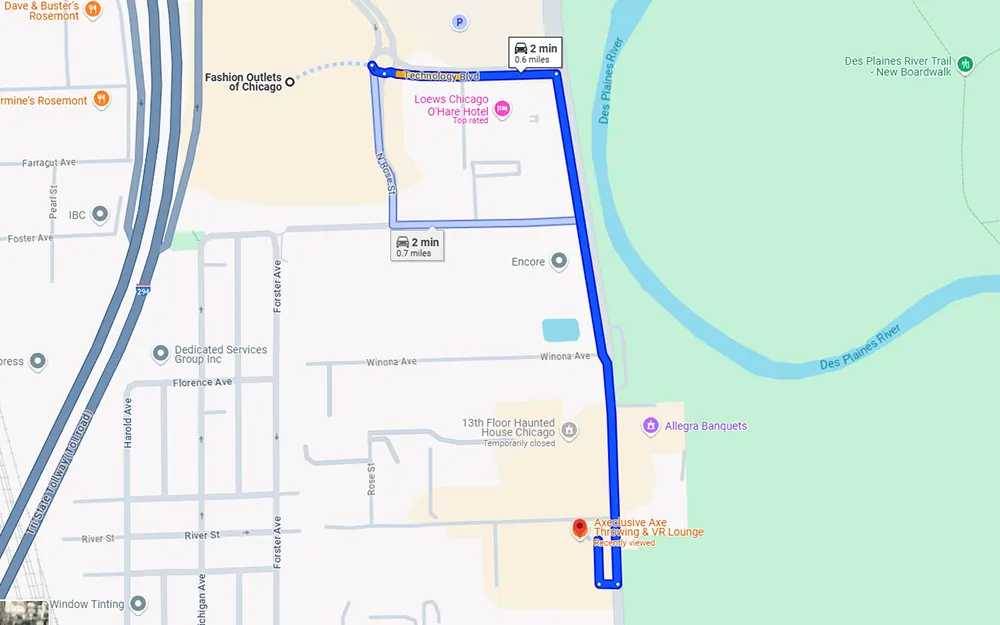Select the Allegra Banquets marker

point(650,426)
